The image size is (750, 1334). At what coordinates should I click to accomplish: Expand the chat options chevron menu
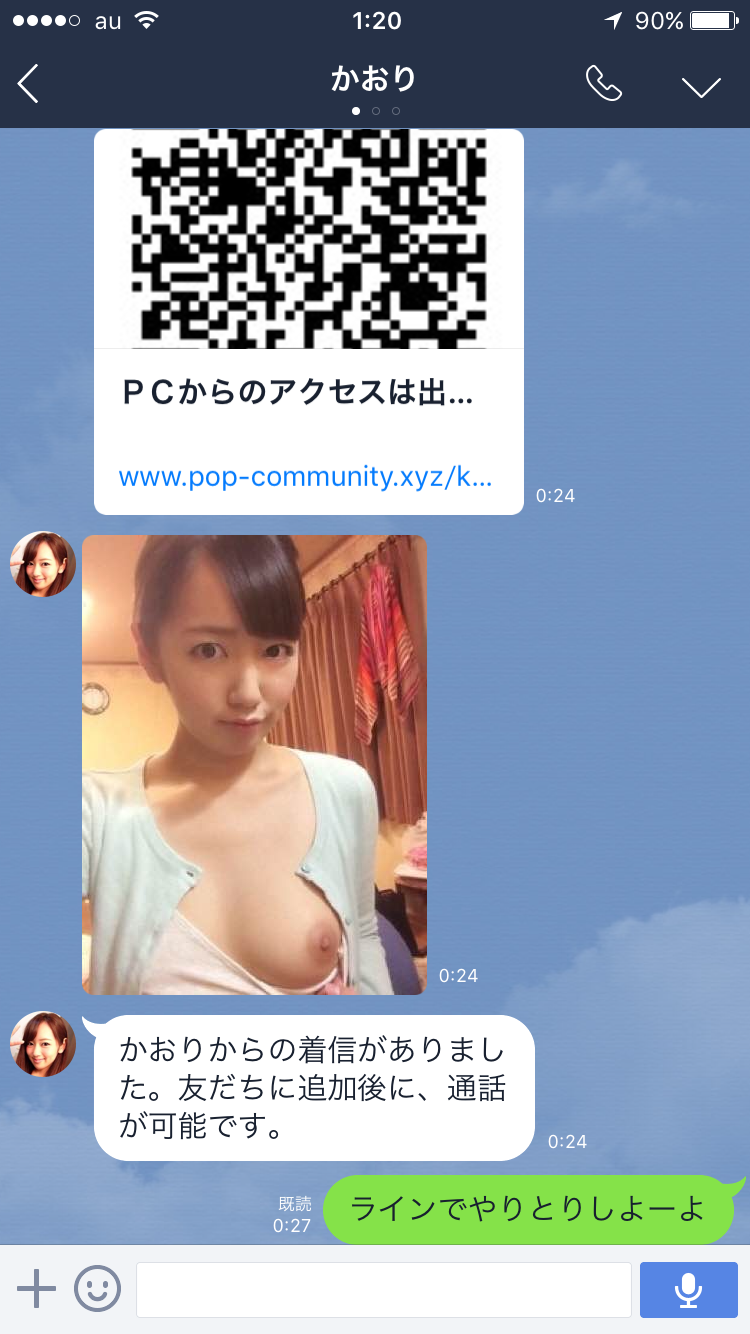tap(701, 87)
